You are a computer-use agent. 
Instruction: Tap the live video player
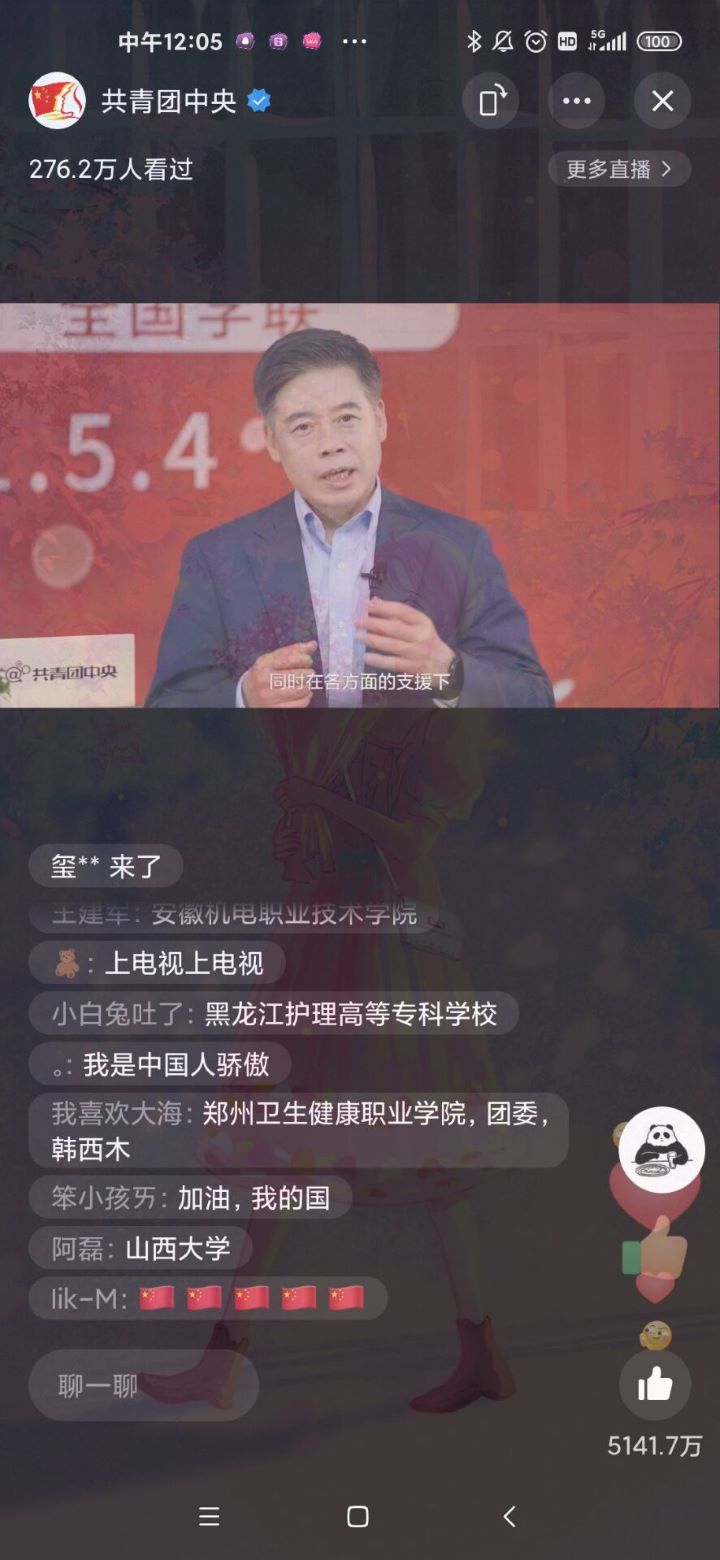tap(360, 505)
